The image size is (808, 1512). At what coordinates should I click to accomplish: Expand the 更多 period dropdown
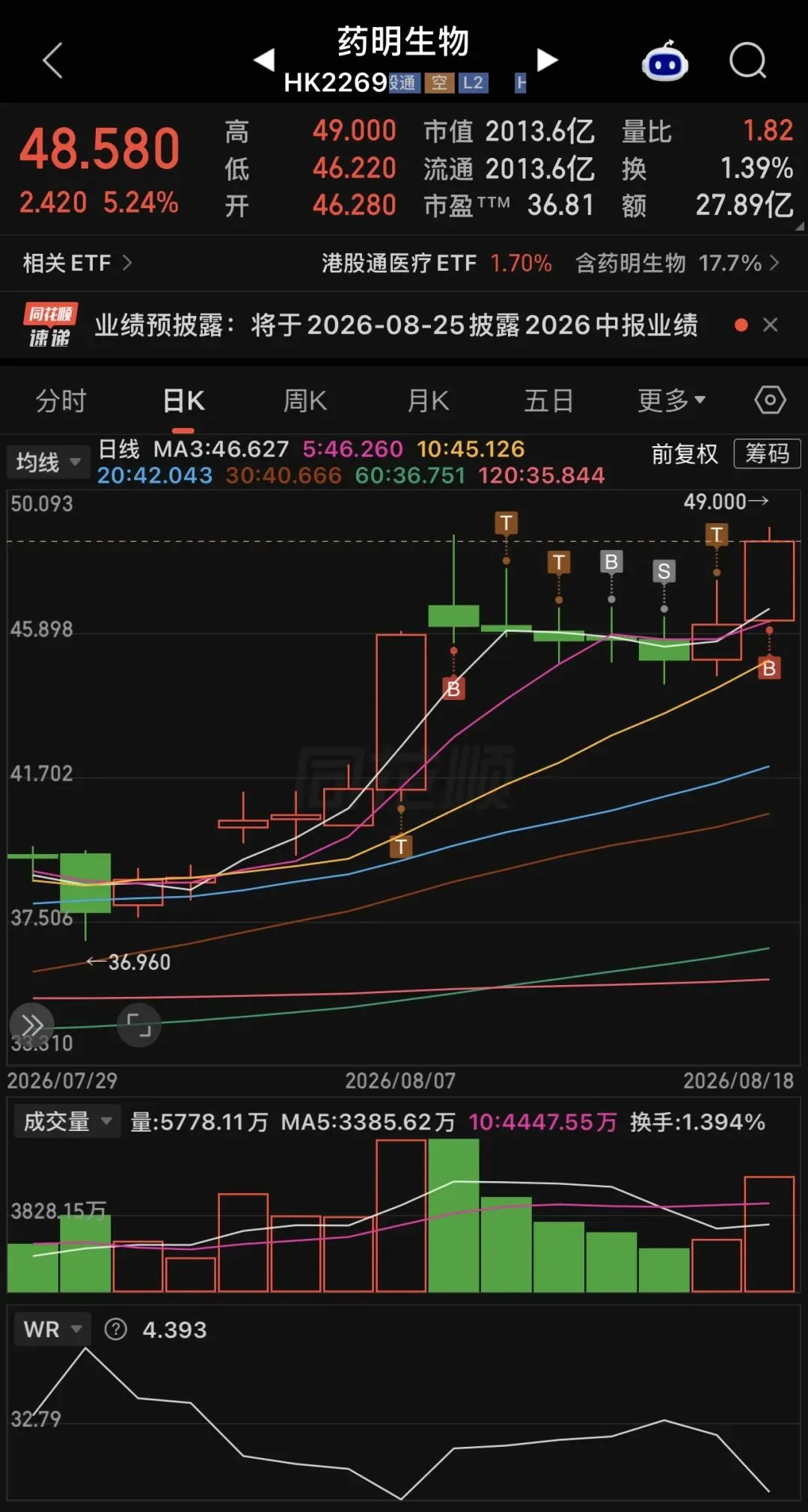tap(671, 400)
